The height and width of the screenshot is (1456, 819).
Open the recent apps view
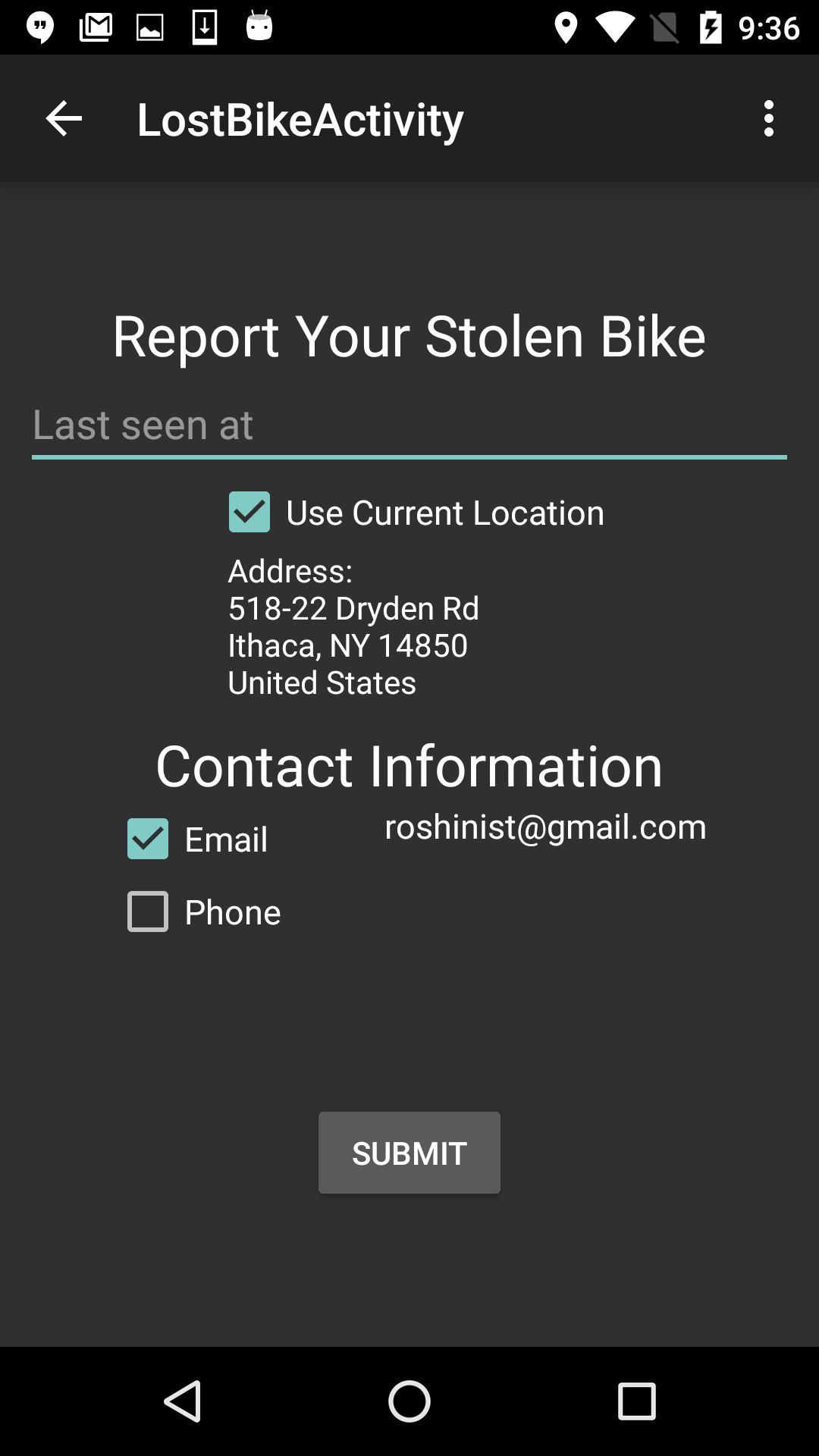tap(637, 1401)
